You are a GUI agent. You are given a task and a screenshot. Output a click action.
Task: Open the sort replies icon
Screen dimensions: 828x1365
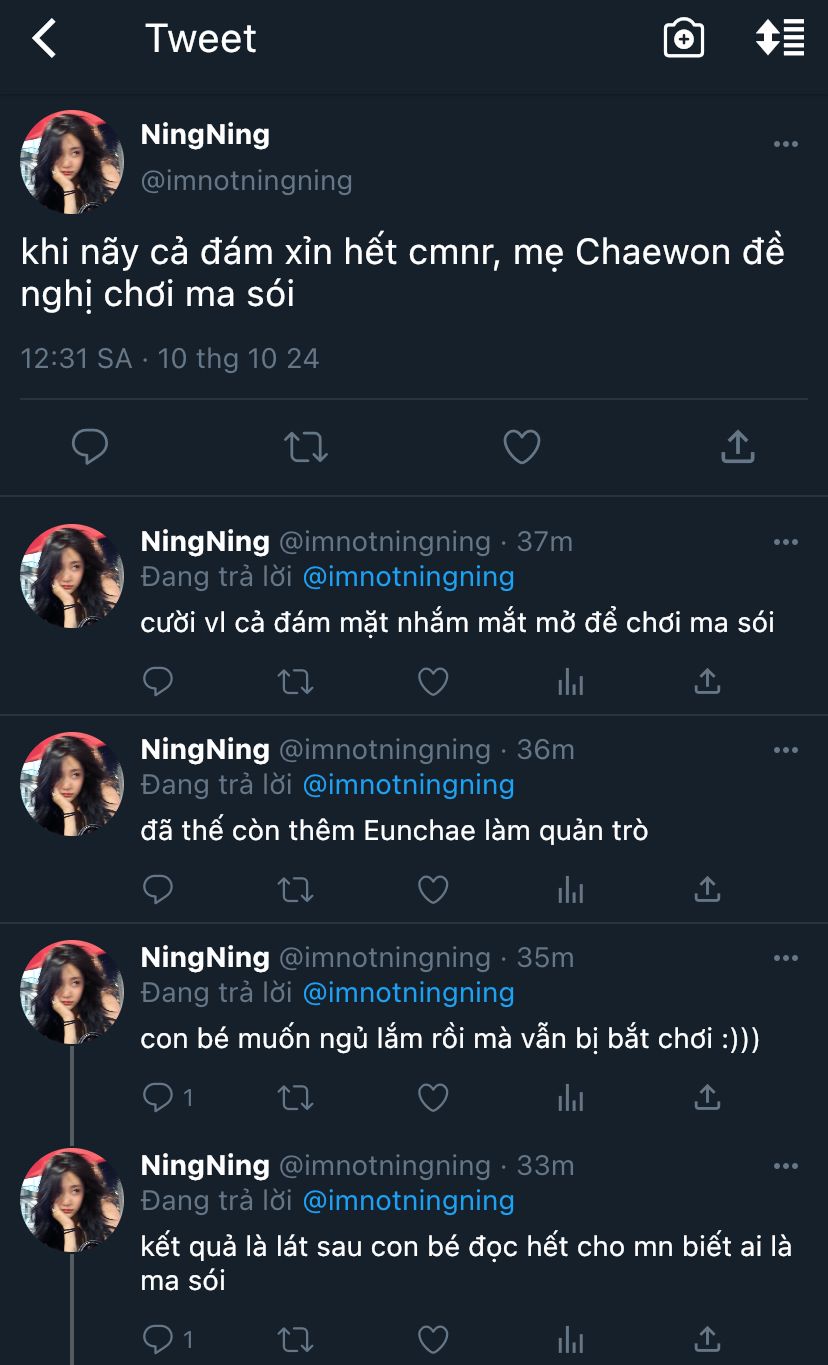coord(780,38)
